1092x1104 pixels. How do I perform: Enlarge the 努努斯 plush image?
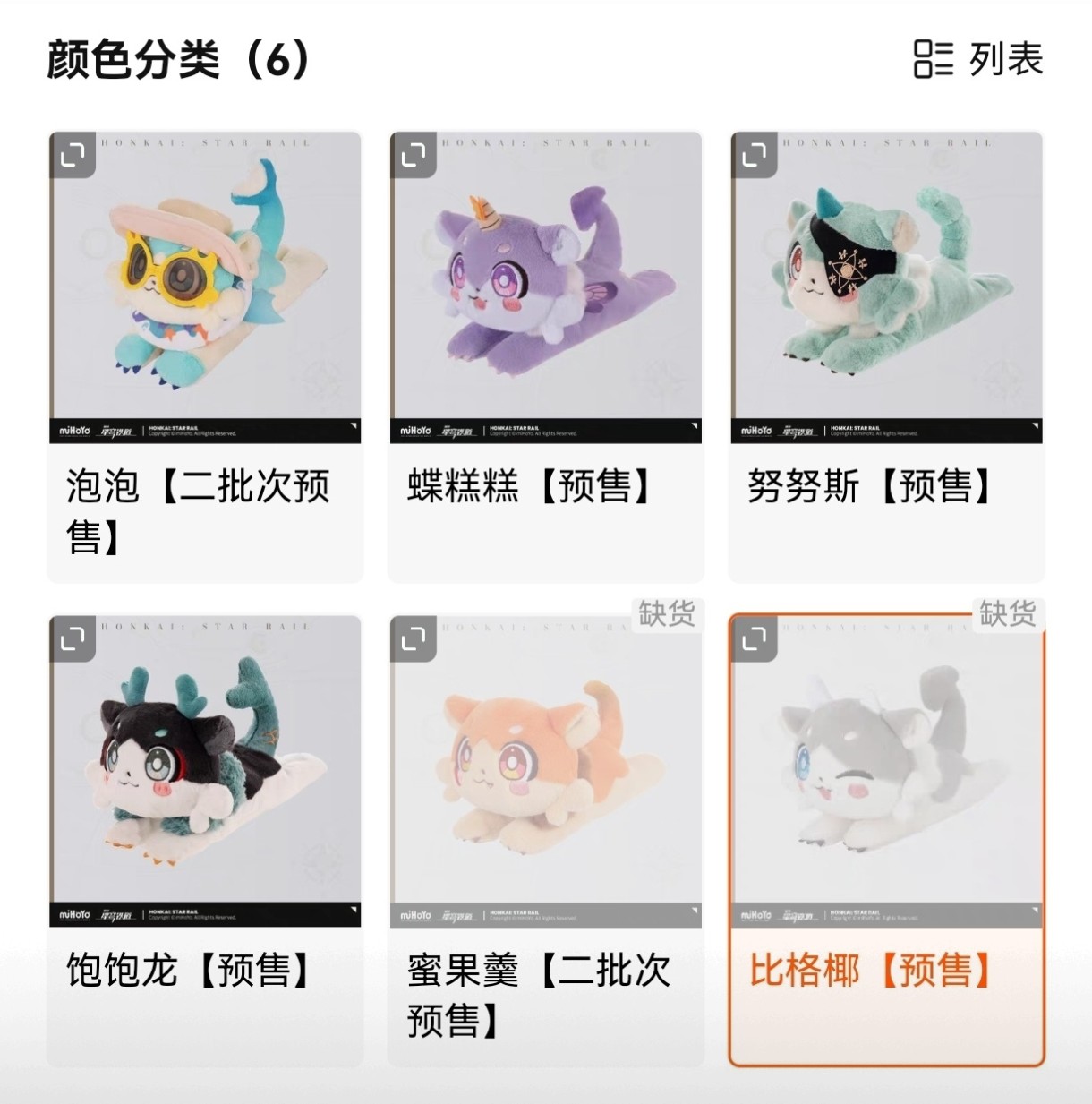tap(755, 156)
